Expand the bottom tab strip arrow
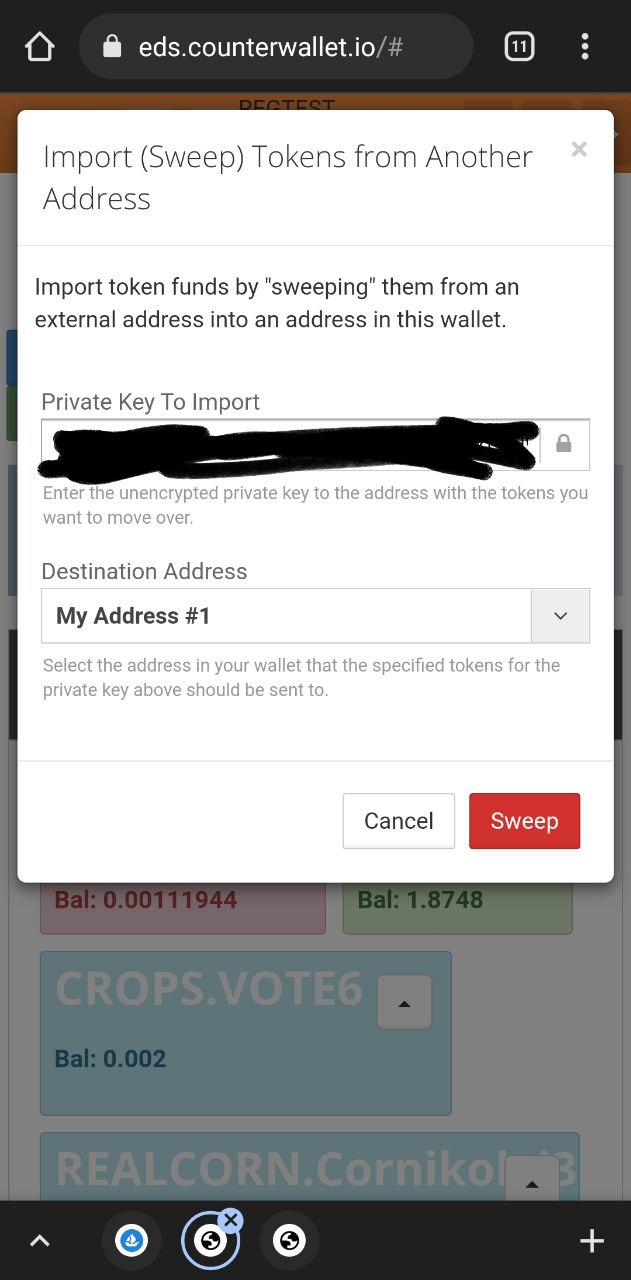Viewport: 631px width, 1280px height. coord(39,1241)
